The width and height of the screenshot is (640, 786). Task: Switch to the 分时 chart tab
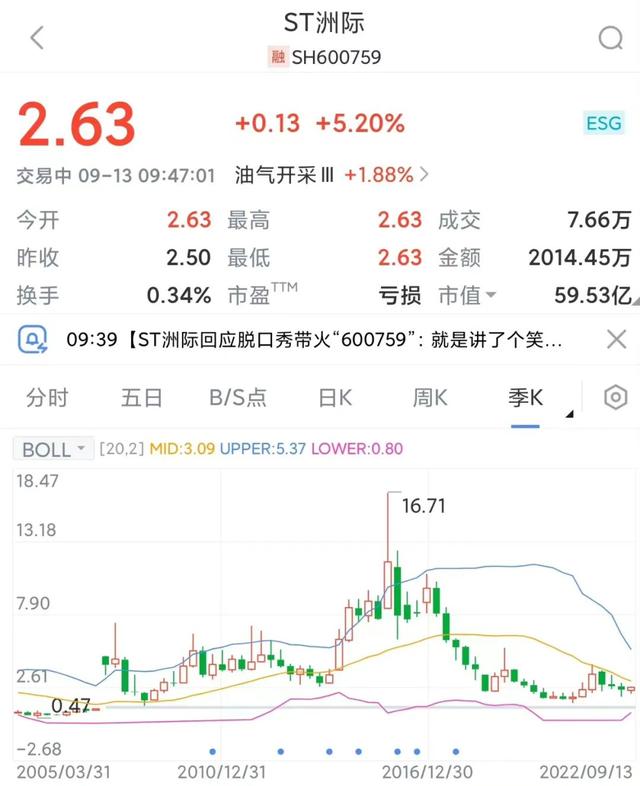click(x=47, y=398)
